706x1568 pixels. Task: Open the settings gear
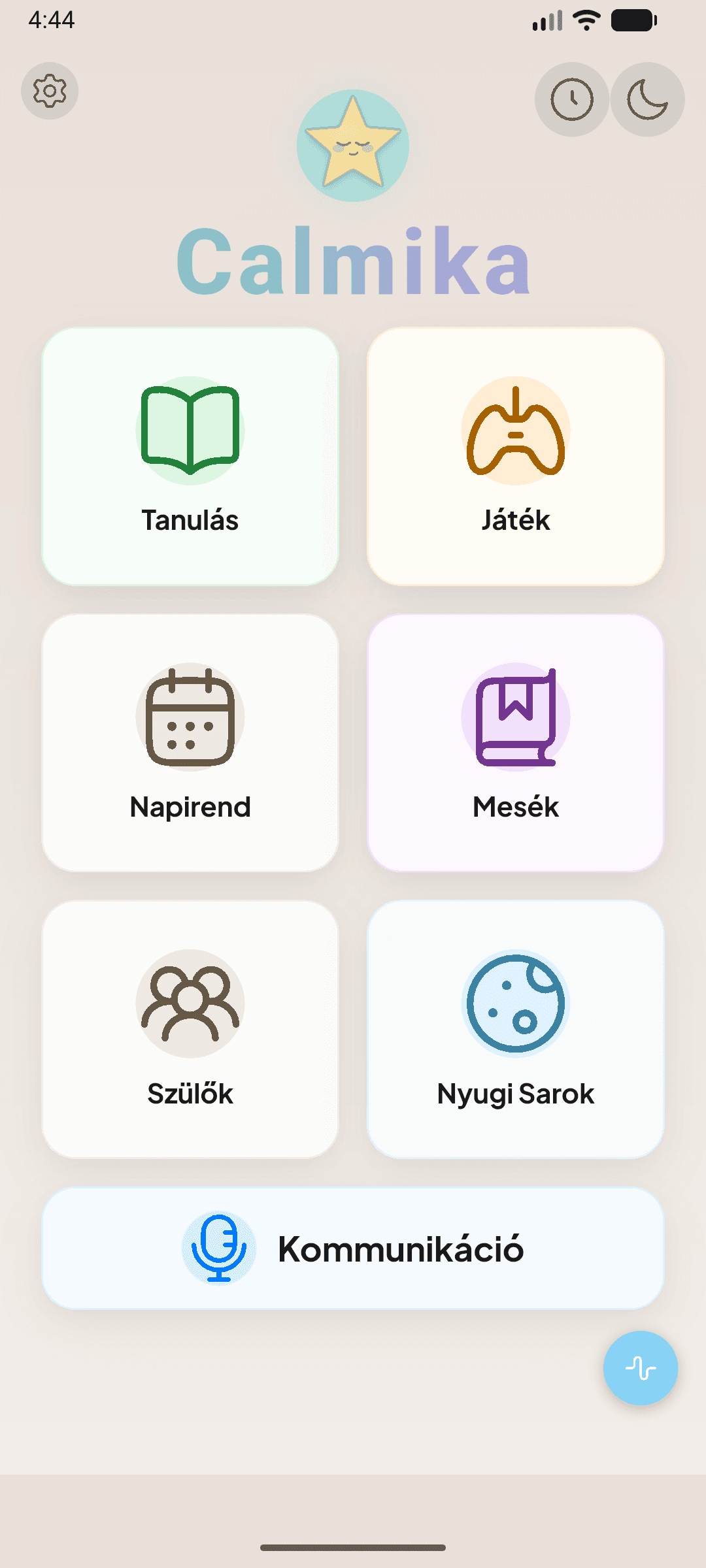click(50, 91)
